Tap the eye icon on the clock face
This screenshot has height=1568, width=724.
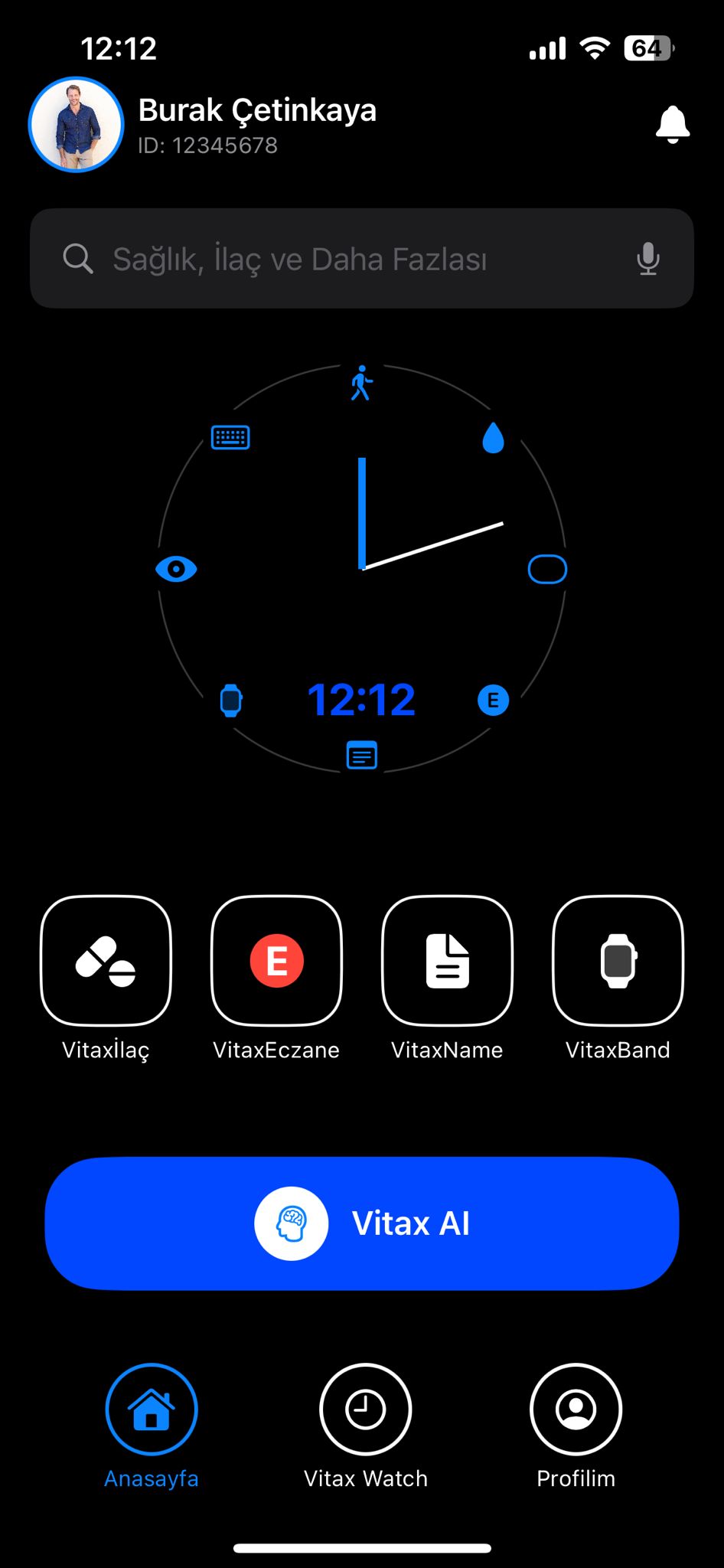[177, 569]
